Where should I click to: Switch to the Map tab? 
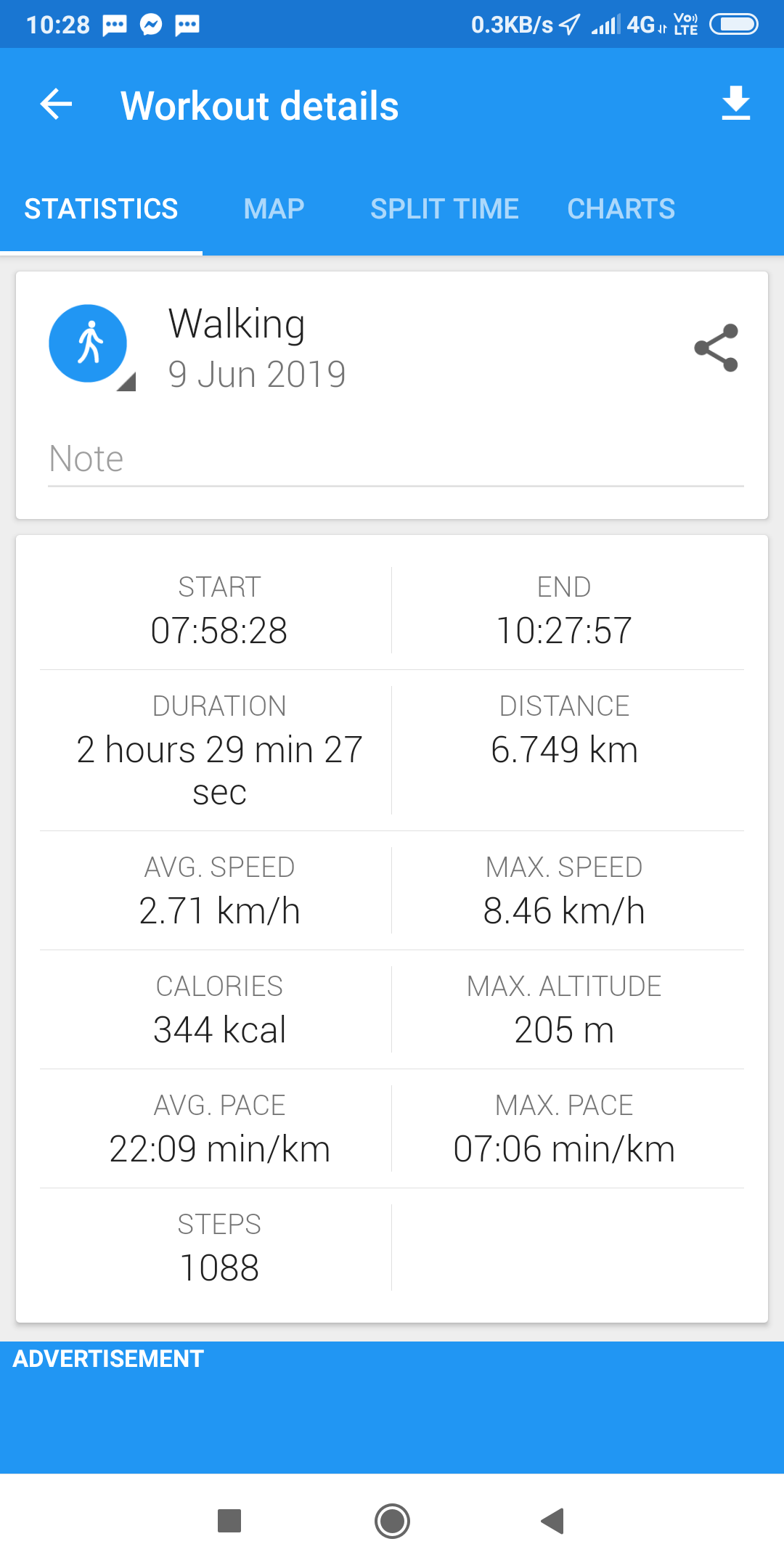point(274,209)
